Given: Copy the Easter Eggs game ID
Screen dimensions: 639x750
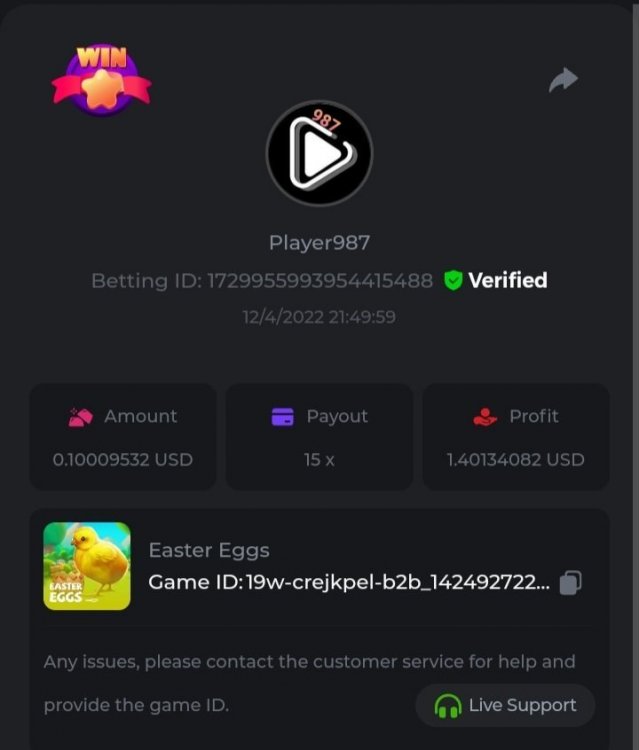Looking at the screenshot, I should (571, 582).
